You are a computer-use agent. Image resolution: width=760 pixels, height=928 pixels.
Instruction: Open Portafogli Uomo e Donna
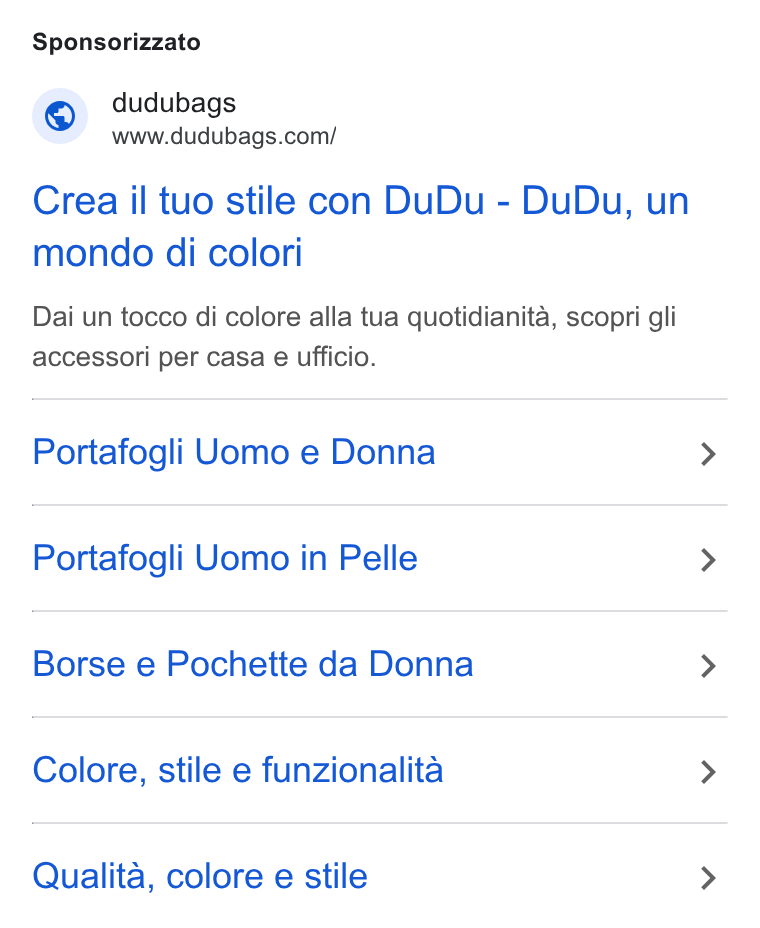coord(379,453)
